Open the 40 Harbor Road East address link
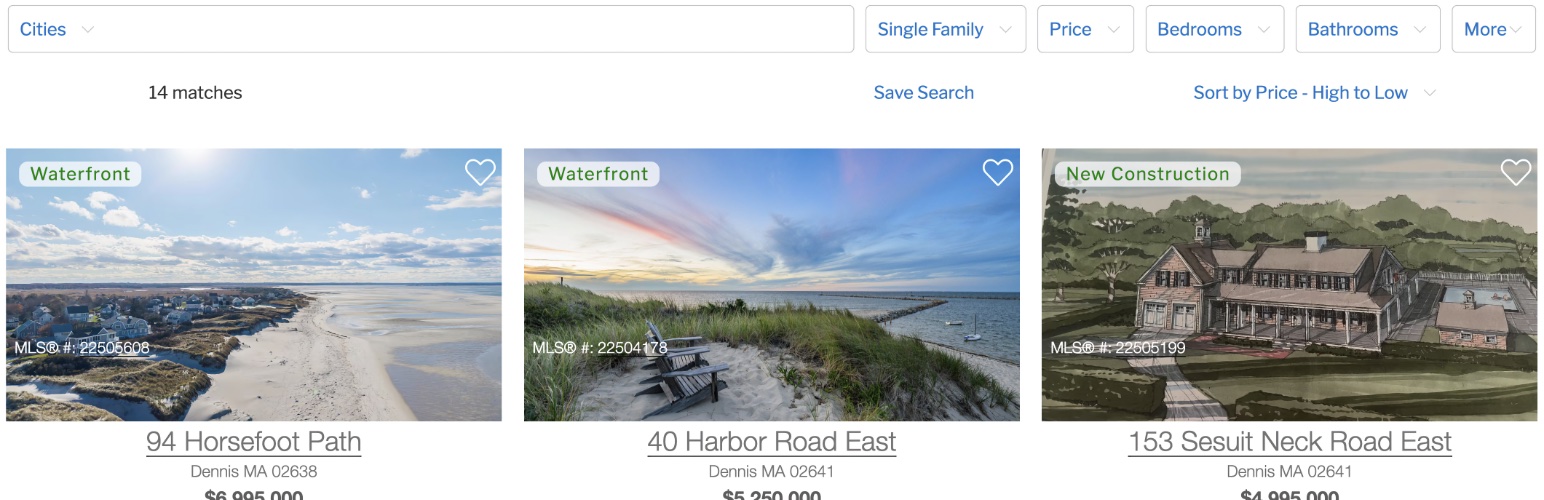This screenshot has height=500, width=1544. (772, 441)
